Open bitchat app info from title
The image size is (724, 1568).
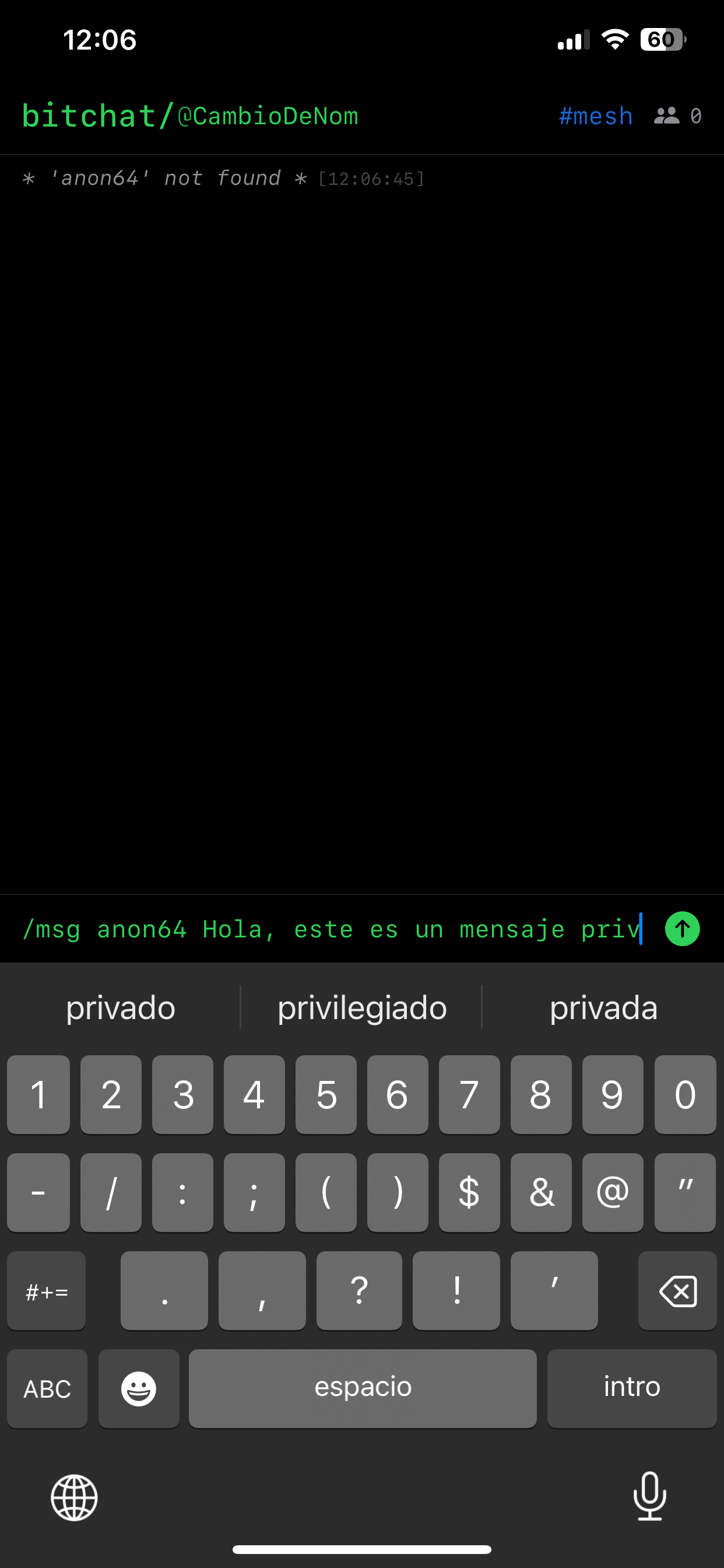point(89,116)
